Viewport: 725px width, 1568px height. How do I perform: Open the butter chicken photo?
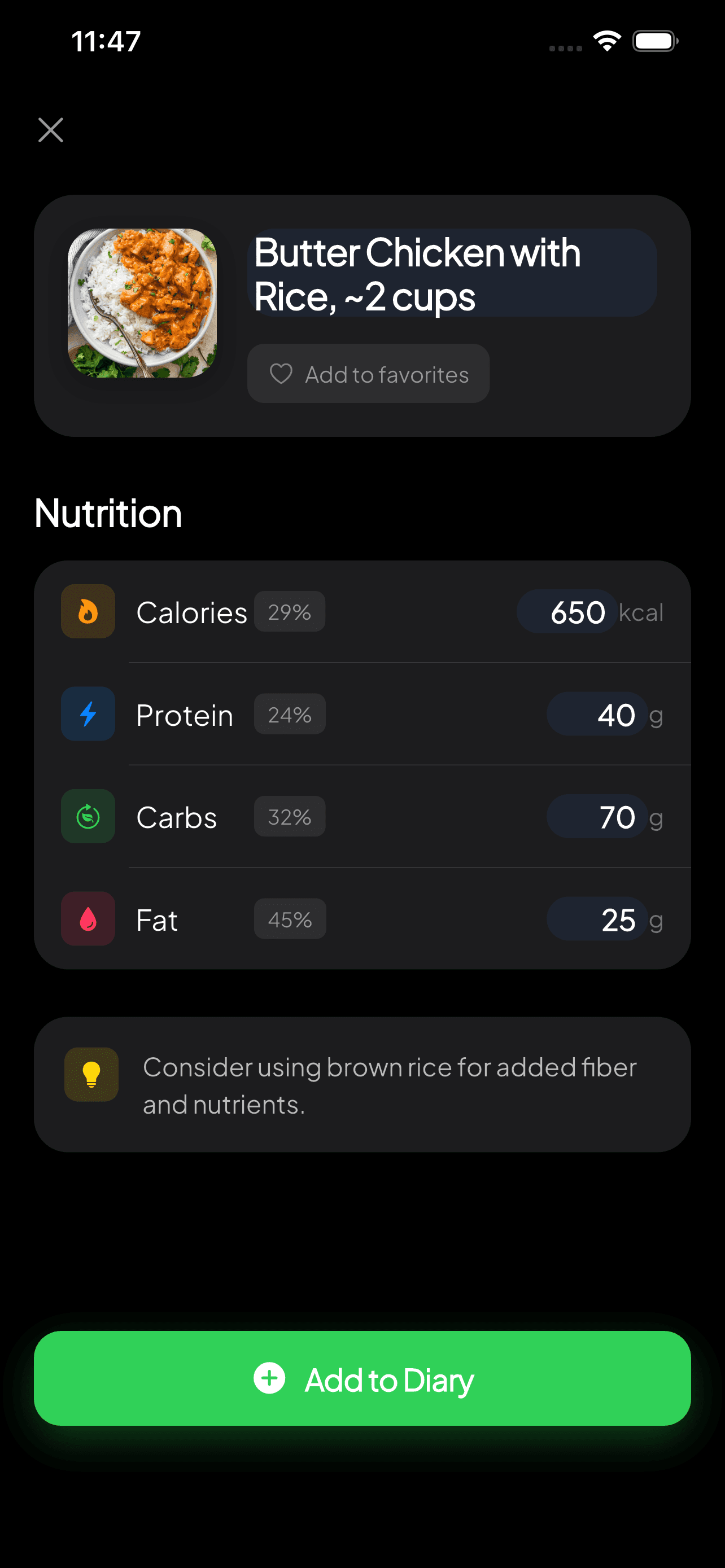click(142, 303)
